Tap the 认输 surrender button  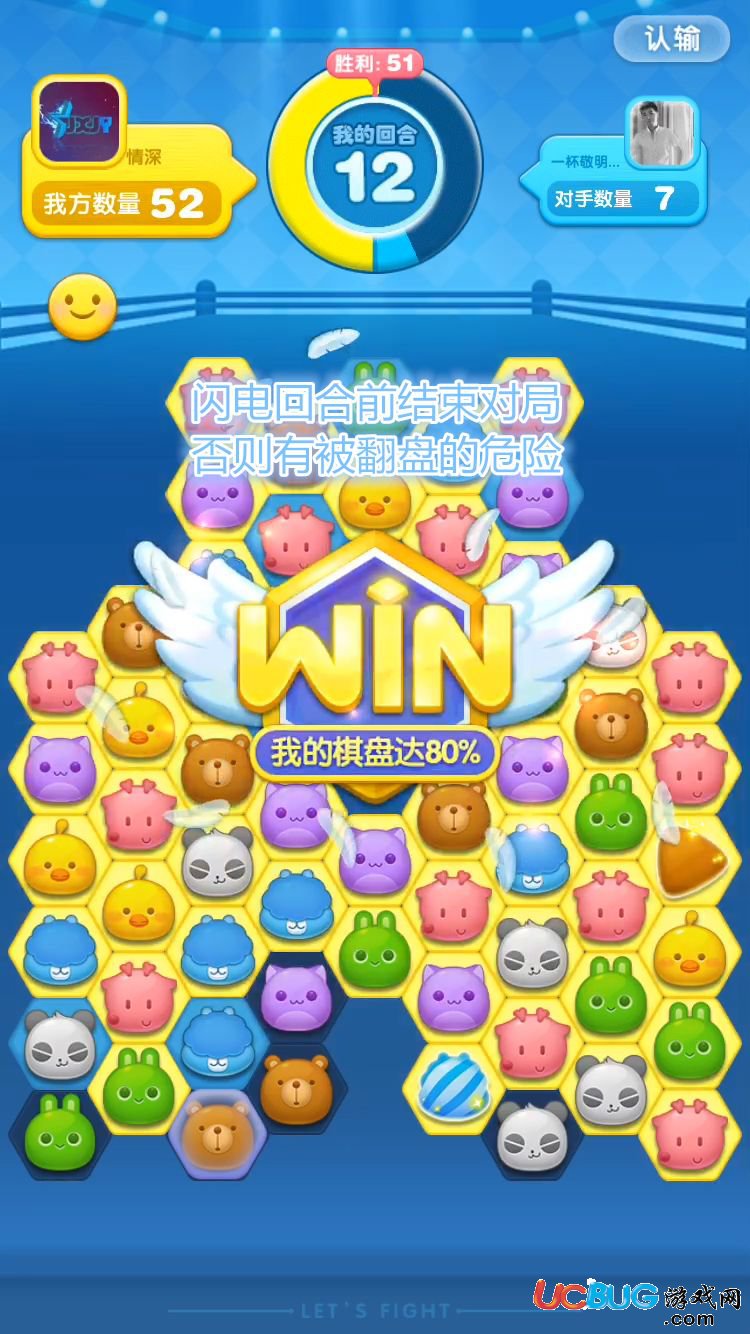coord(672,40)
